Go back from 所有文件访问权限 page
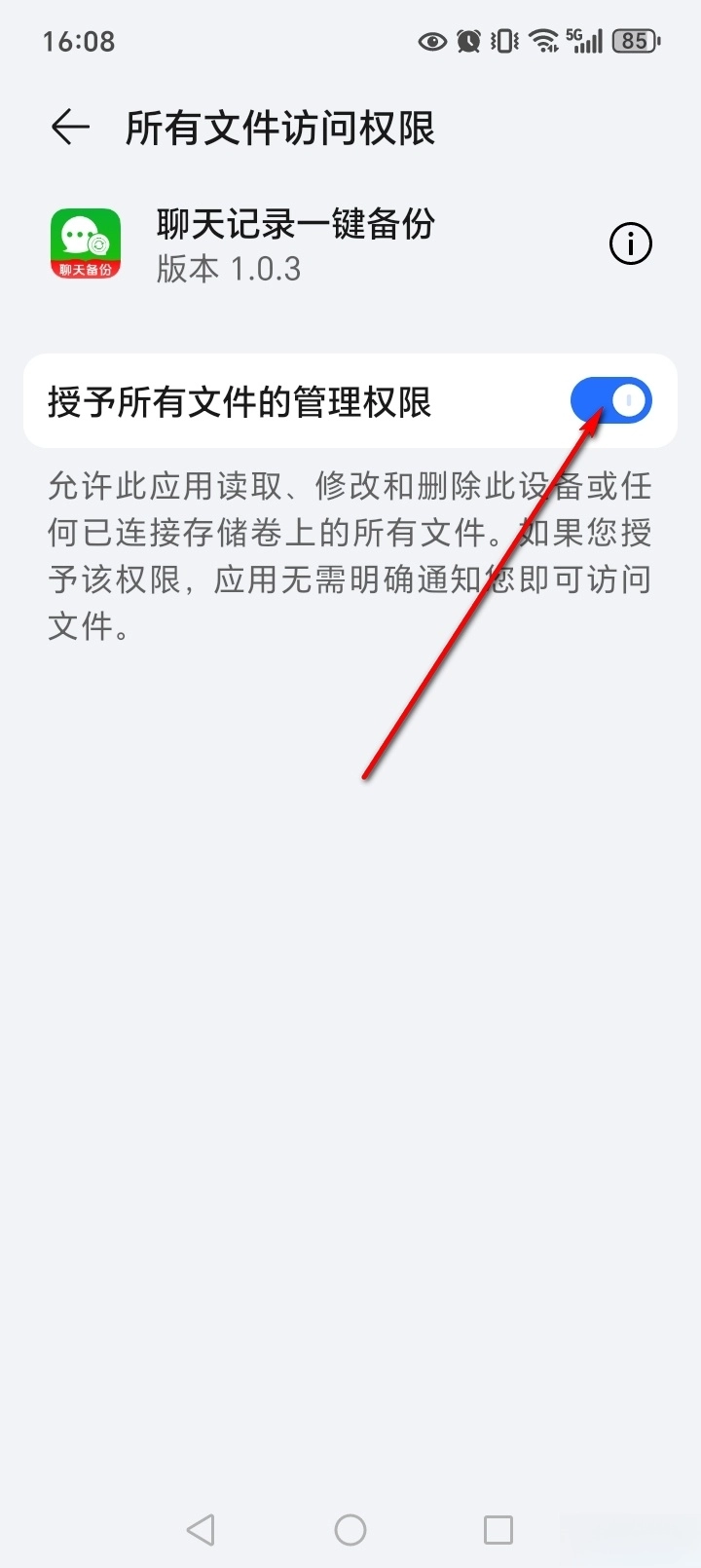The width and height of the screenshot is (701, 1568). click(70, 128)
